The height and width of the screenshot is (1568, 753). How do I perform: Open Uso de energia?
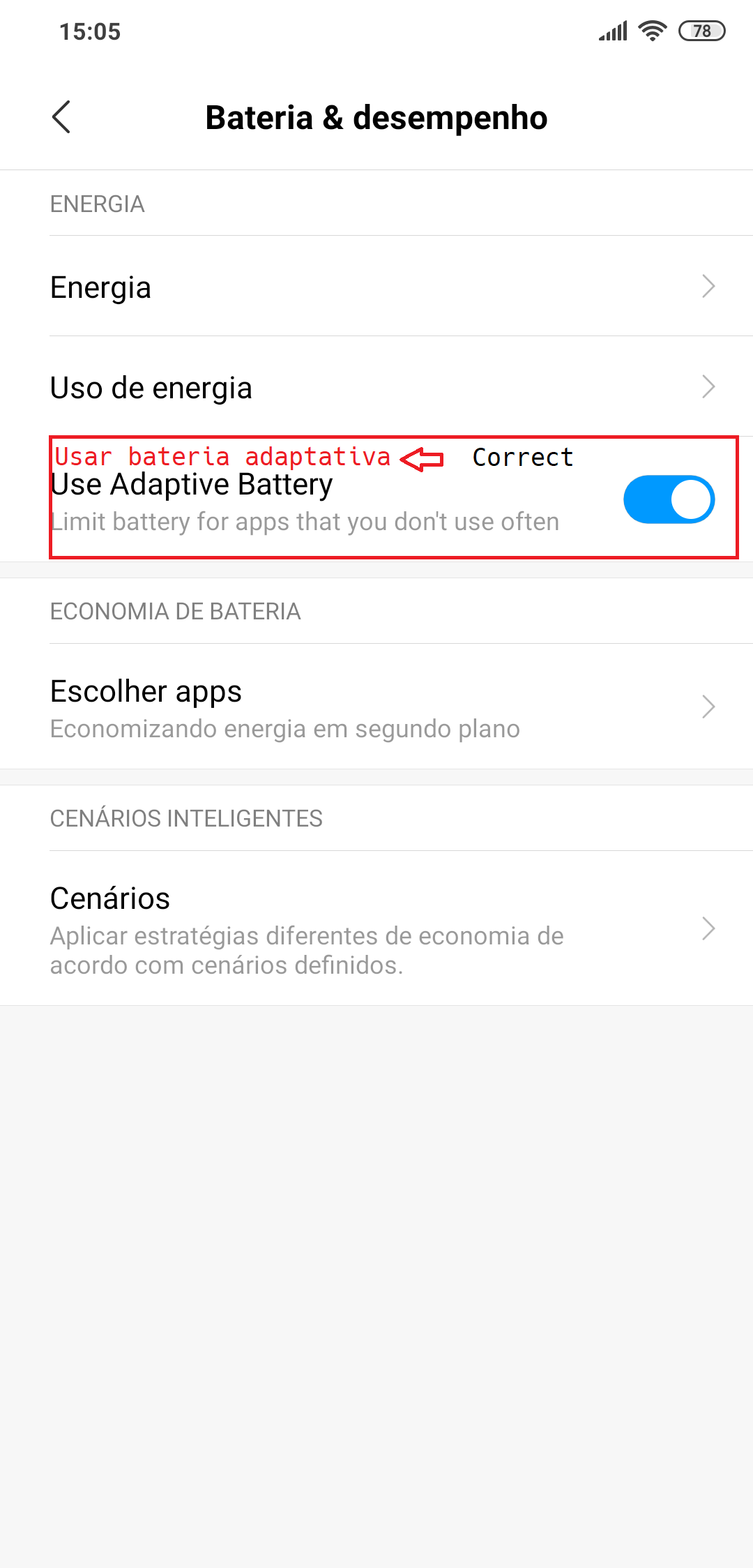(x=376, y=386)
